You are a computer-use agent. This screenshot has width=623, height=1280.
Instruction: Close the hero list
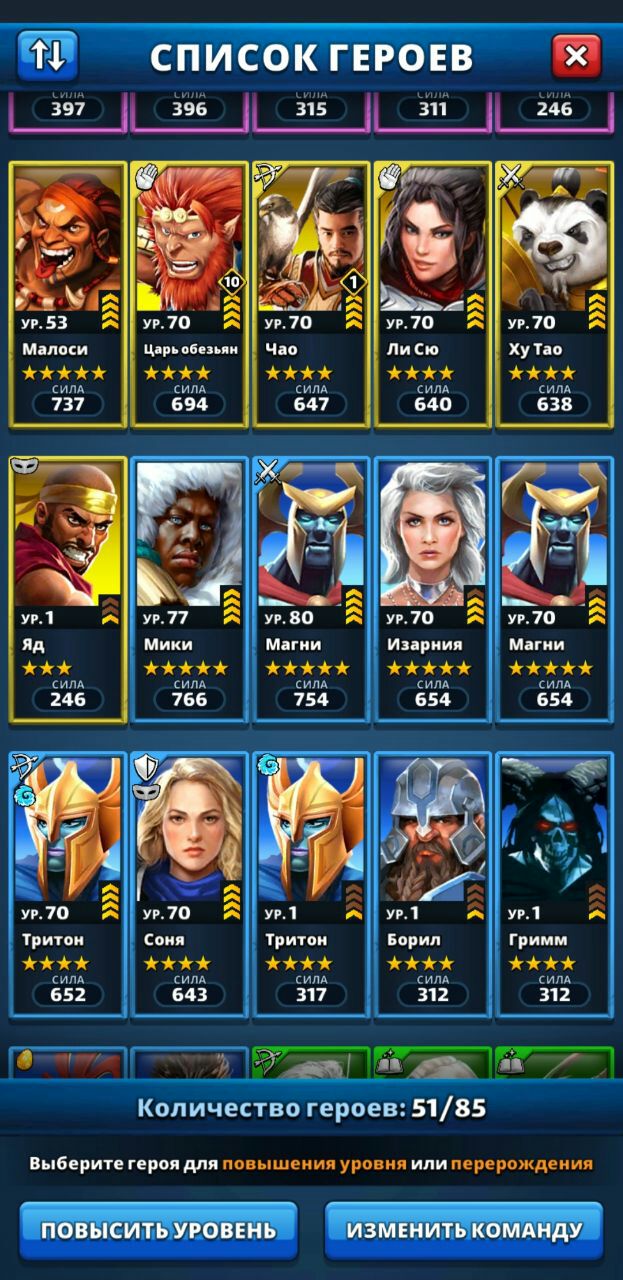pos(576,56)
